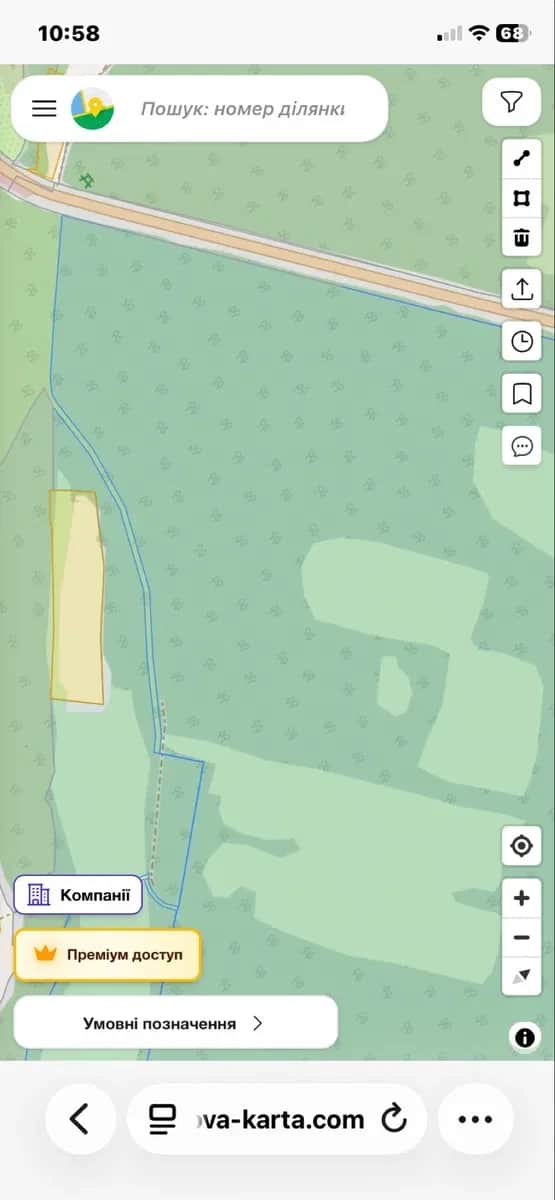This screenshot has height=1200, width=555.
Task: Open the hamburger menu
Action: click(44, 108)
